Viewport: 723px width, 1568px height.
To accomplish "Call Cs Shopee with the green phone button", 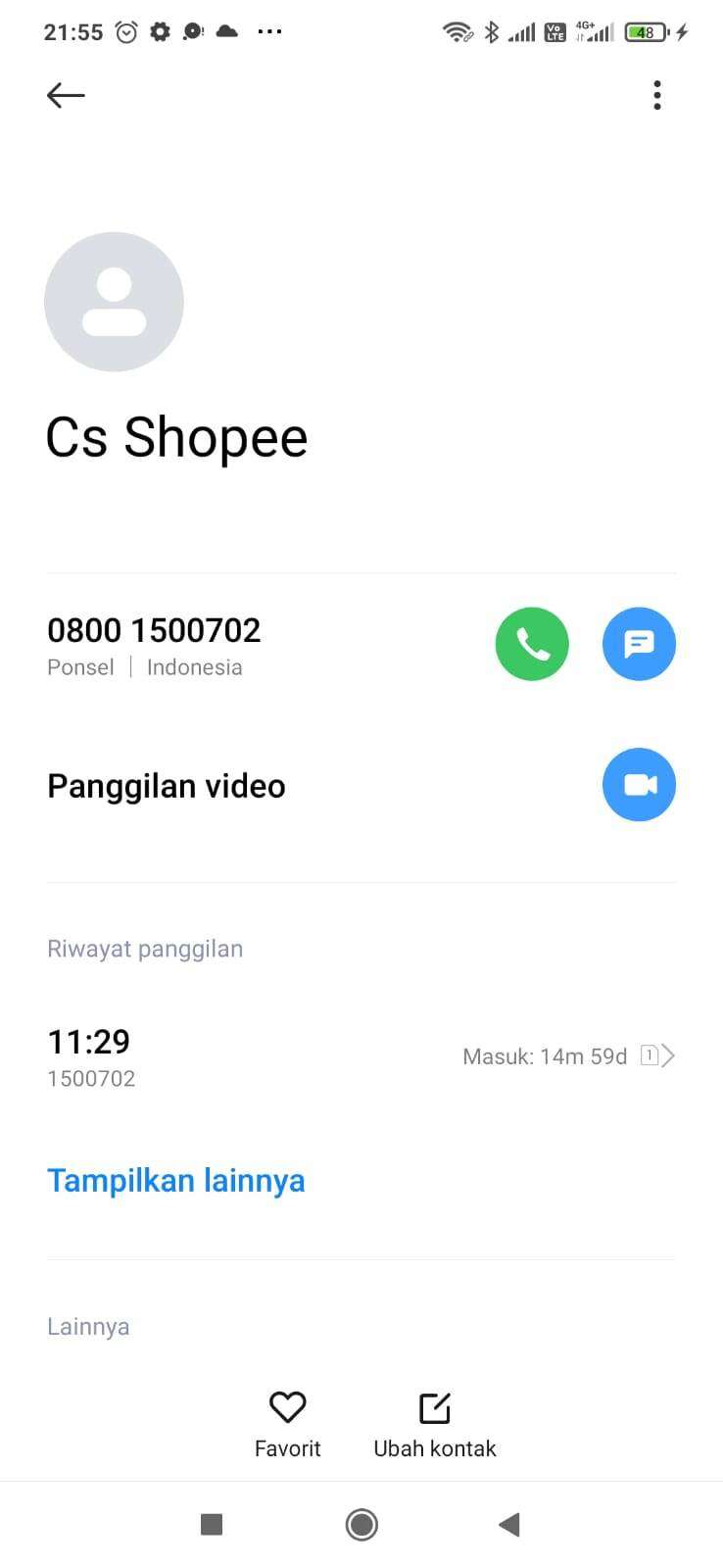I will [x=532, y=644].
